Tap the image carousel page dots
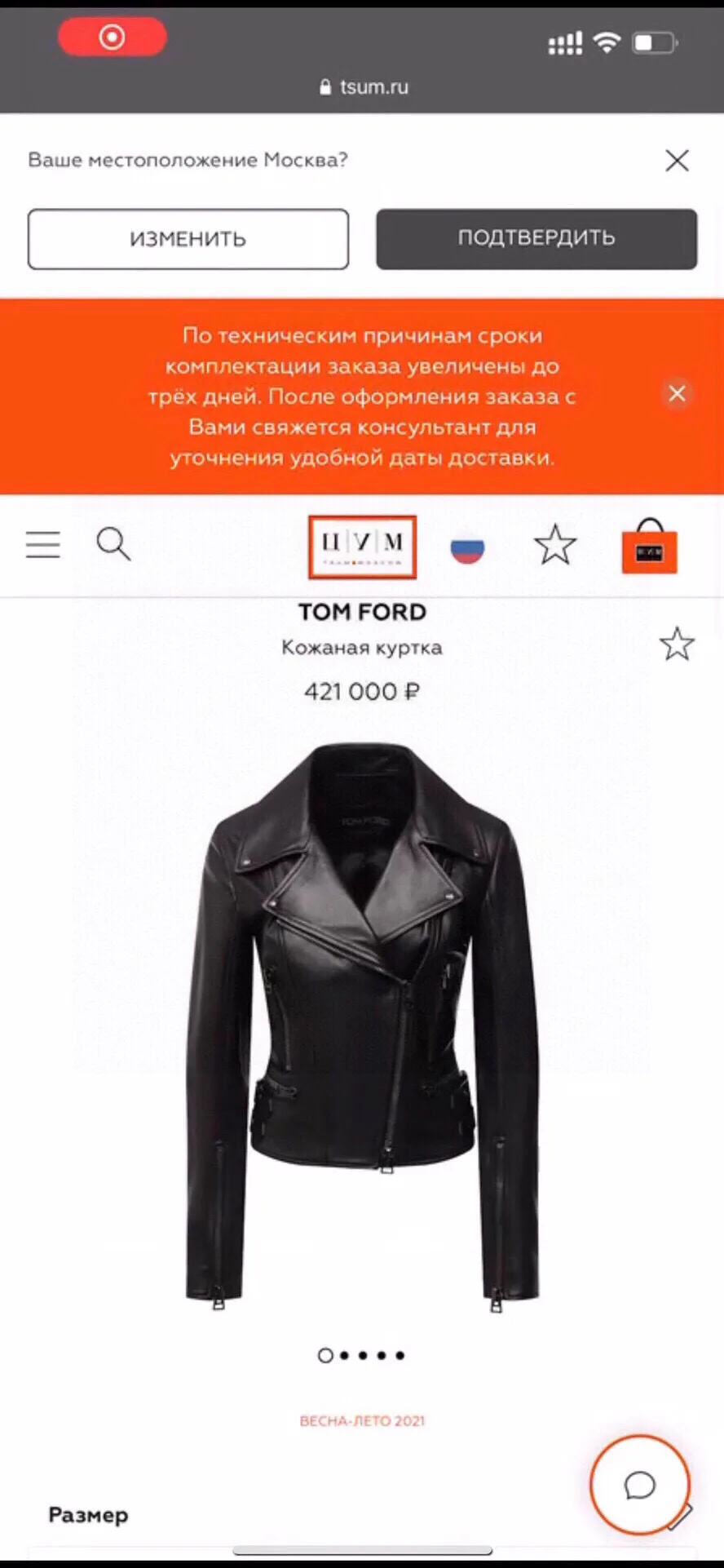 (362, 1356)
